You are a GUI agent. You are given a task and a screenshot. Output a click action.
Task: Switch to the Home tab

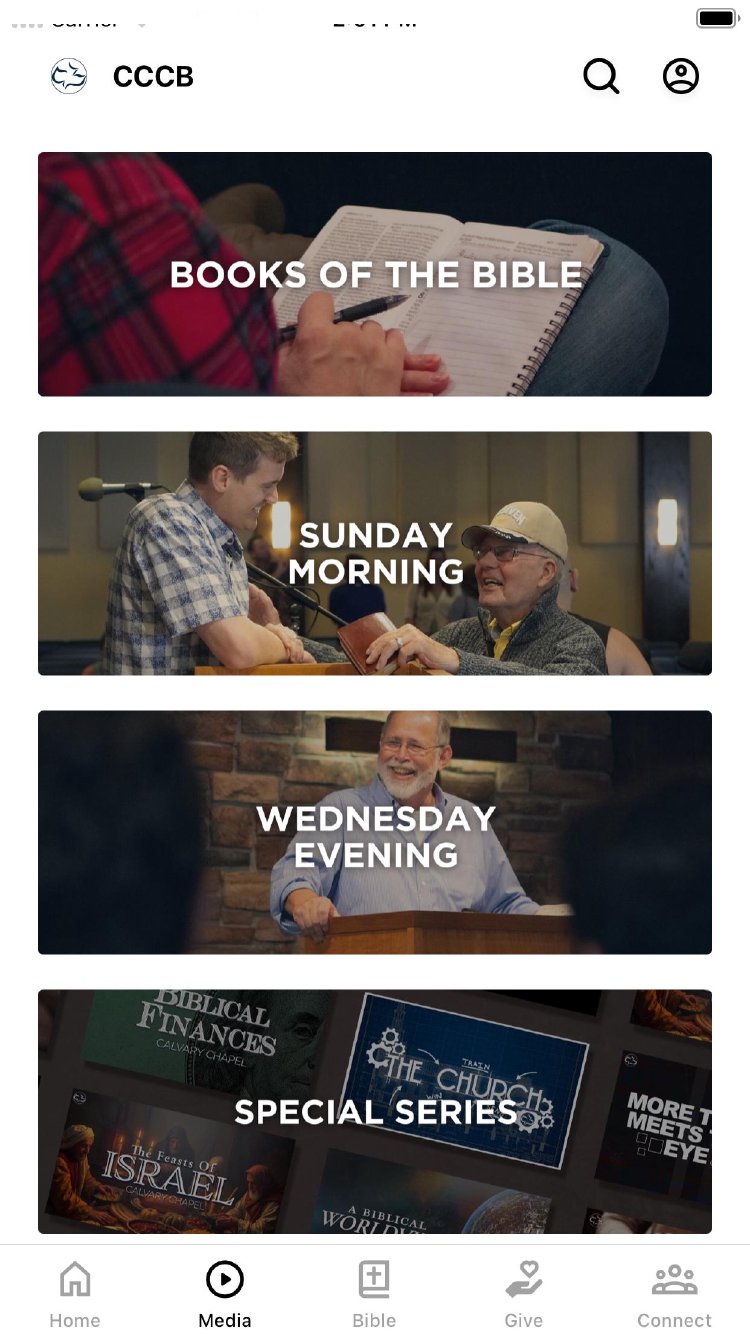pyautogui.click(x=75, y=1294)
